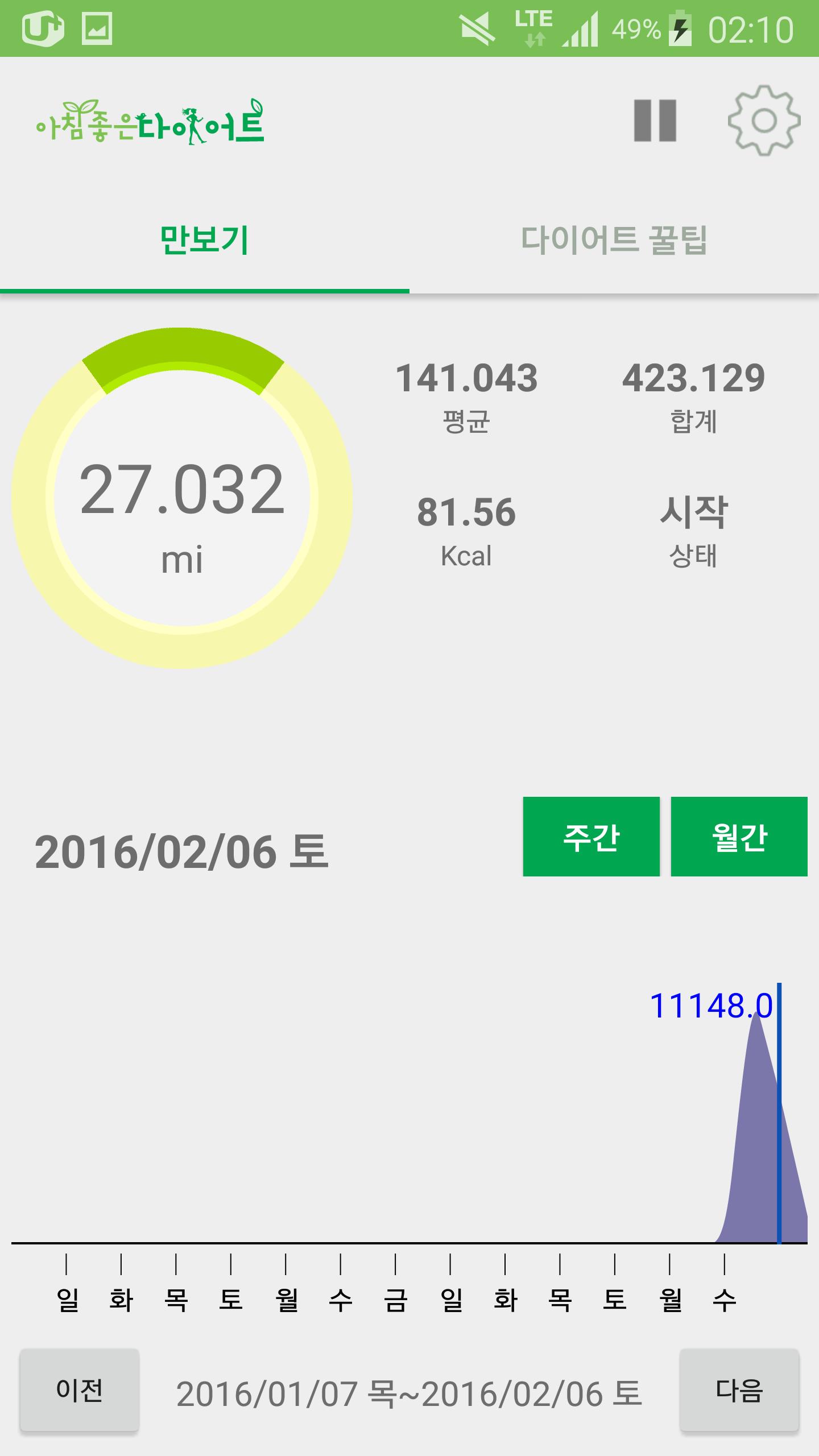Show the weekly 주간 chart
Image resolution: width=819 pixels, height=1456 pixels.
(591, 836)
